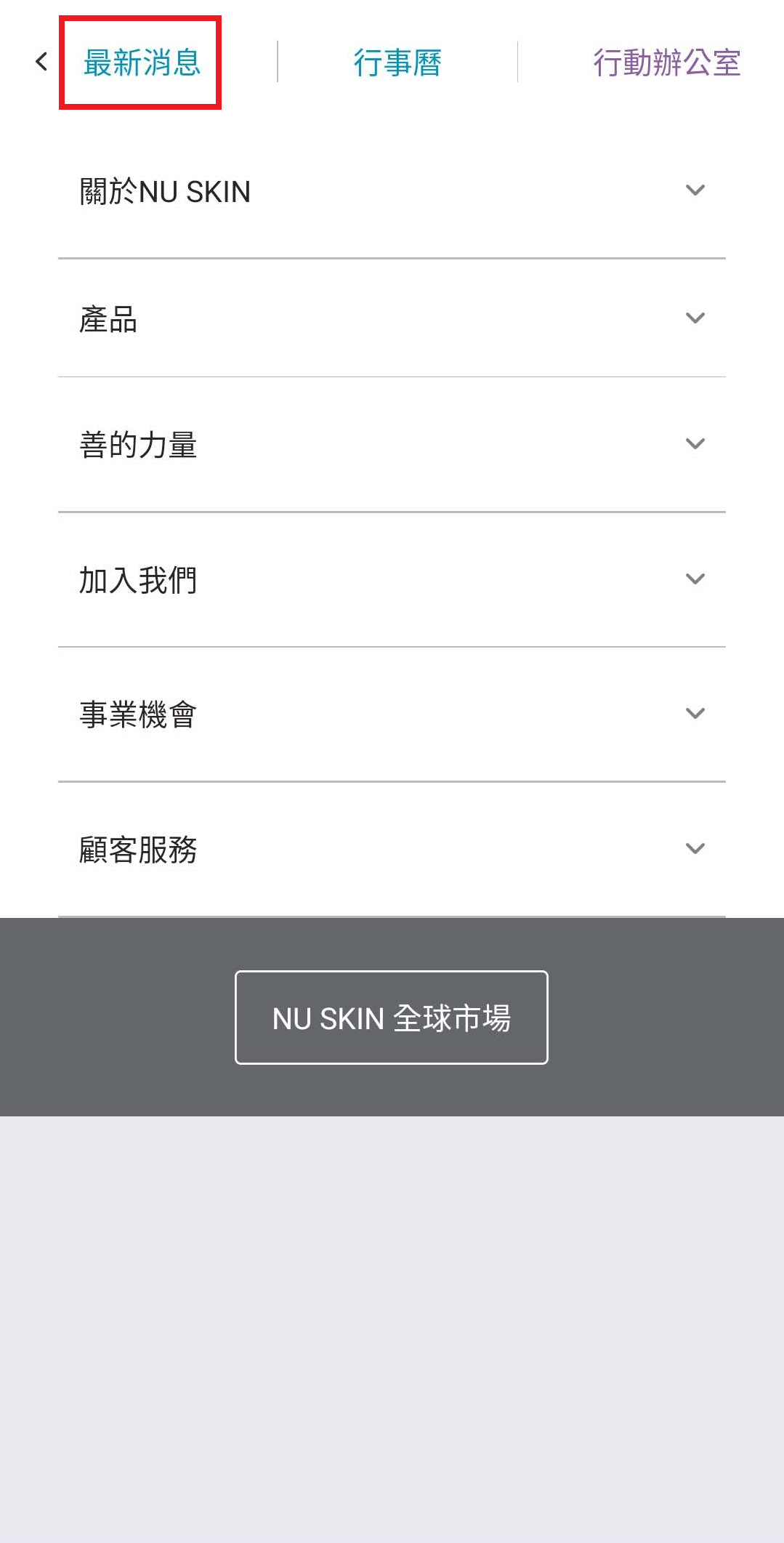Expand the 關於NU SKIN section
The height and width of the screenshot is (1543, 784).
coord(392,191)
